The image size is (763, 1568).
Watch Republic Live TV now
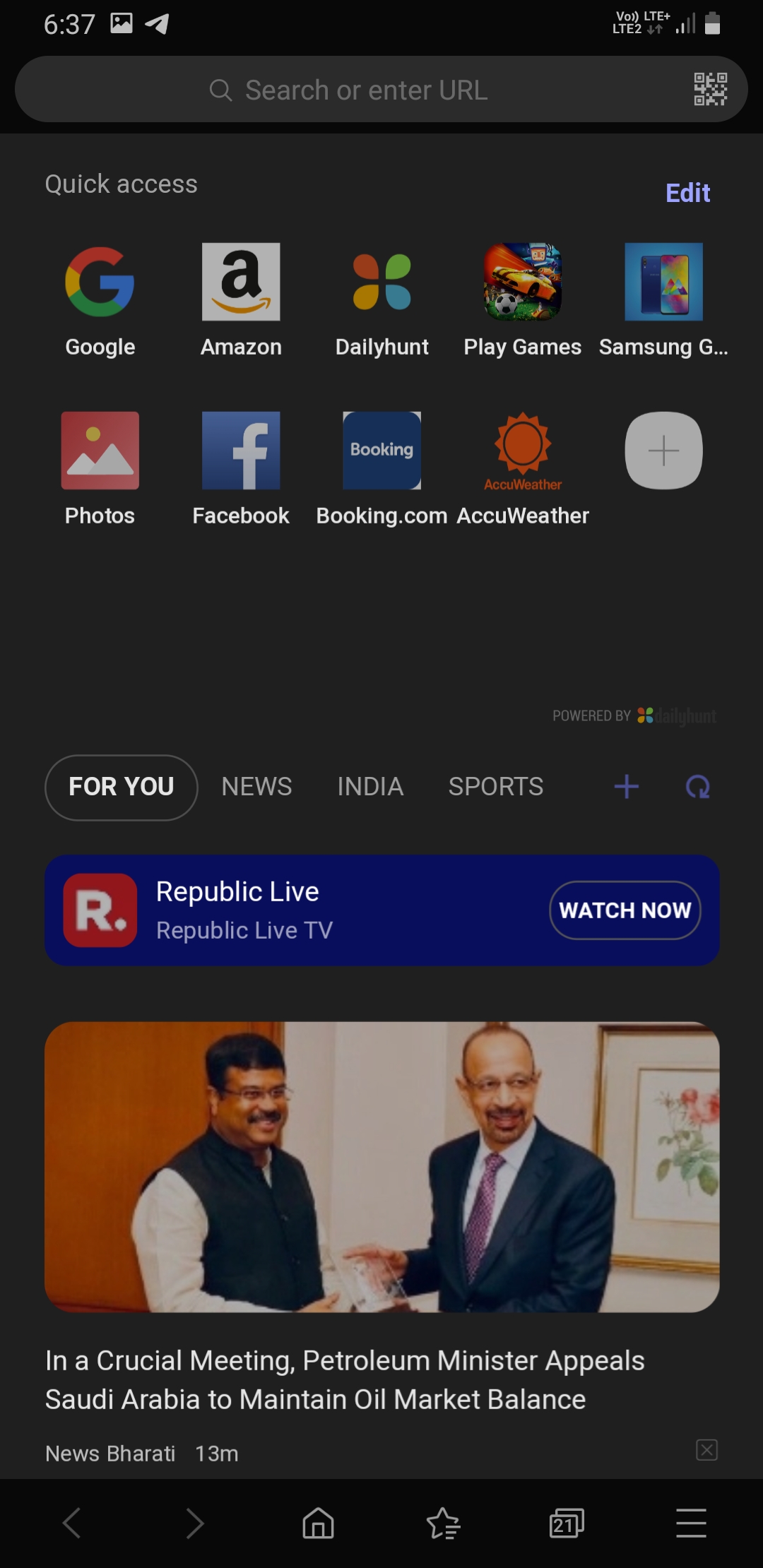(625, 910)
